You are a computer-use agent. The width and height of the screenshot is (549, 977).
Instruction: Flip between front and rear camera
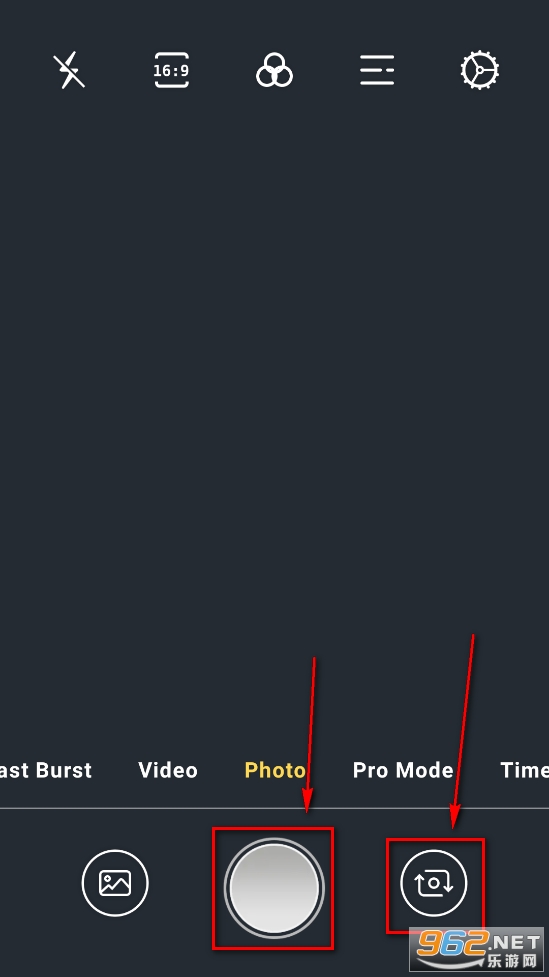coord(434,883)
